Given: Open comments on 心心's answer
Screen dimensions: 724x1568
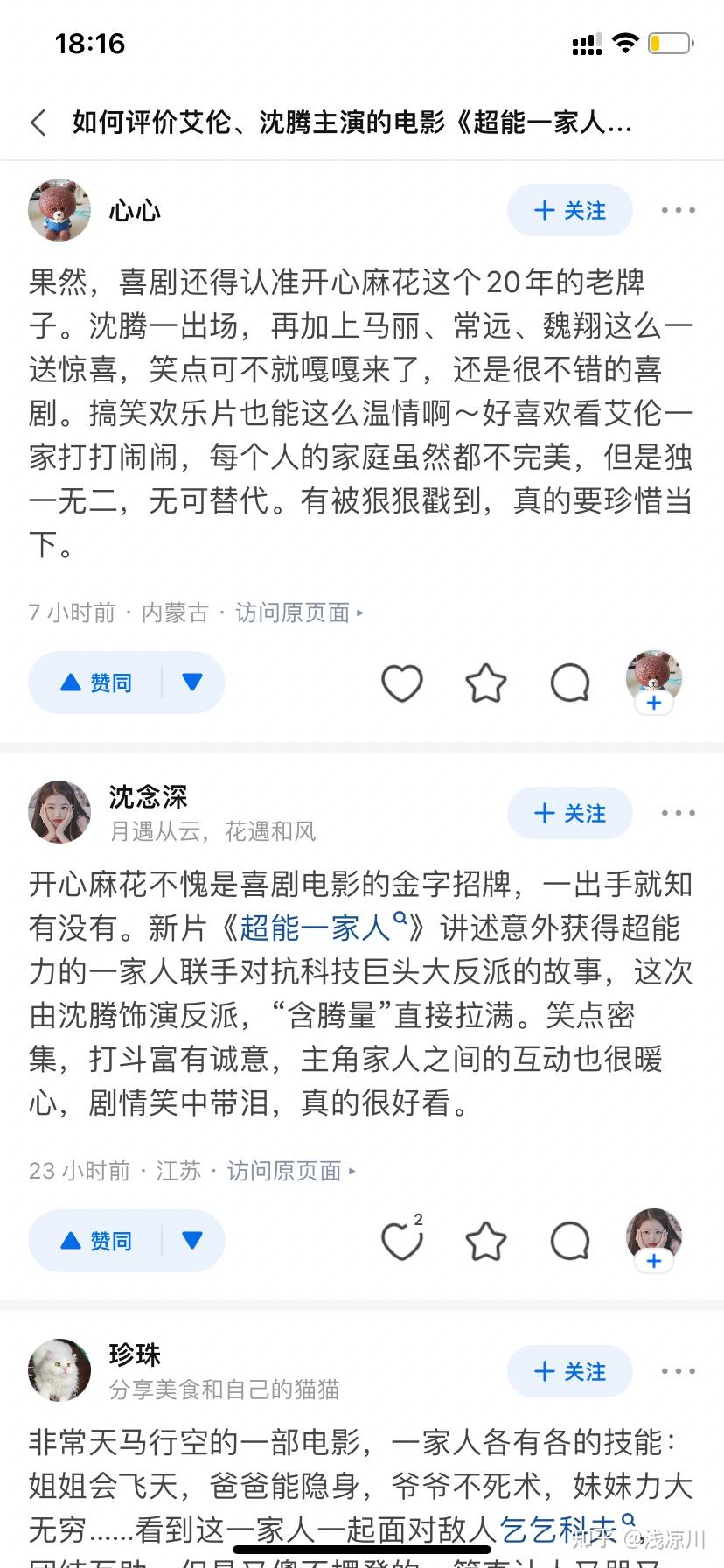Looking at the screenshot, I should tap(570, 683).
